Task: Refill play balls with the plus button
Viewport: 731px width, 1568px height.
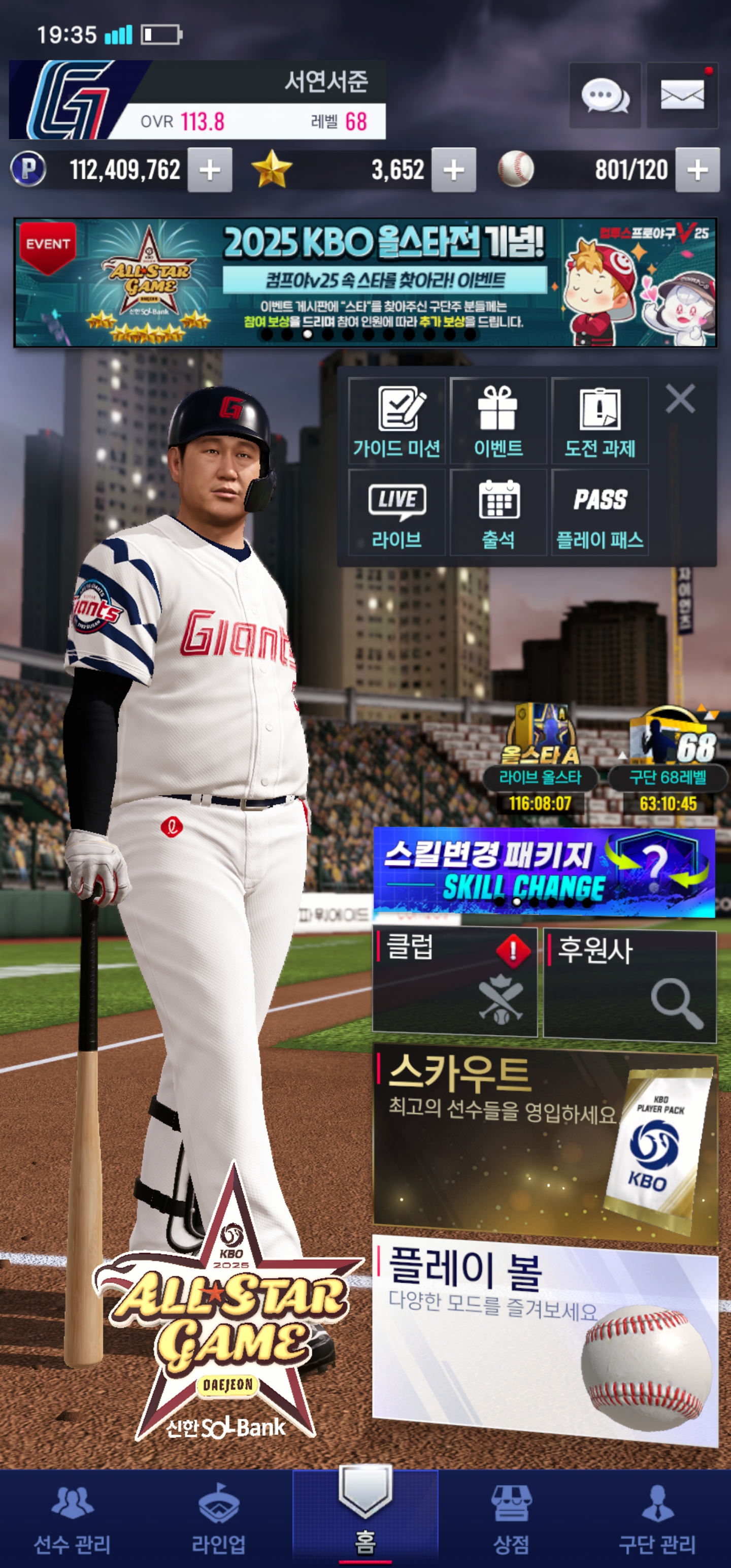Action: point(697,170)
